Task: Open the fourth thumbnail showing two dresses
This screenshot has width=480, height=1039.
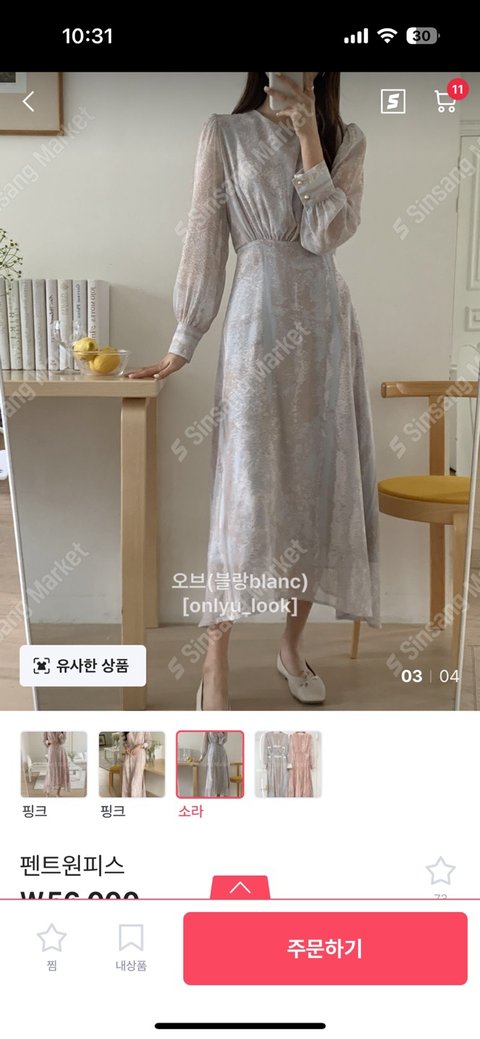Action: click(x=288, y=764)
